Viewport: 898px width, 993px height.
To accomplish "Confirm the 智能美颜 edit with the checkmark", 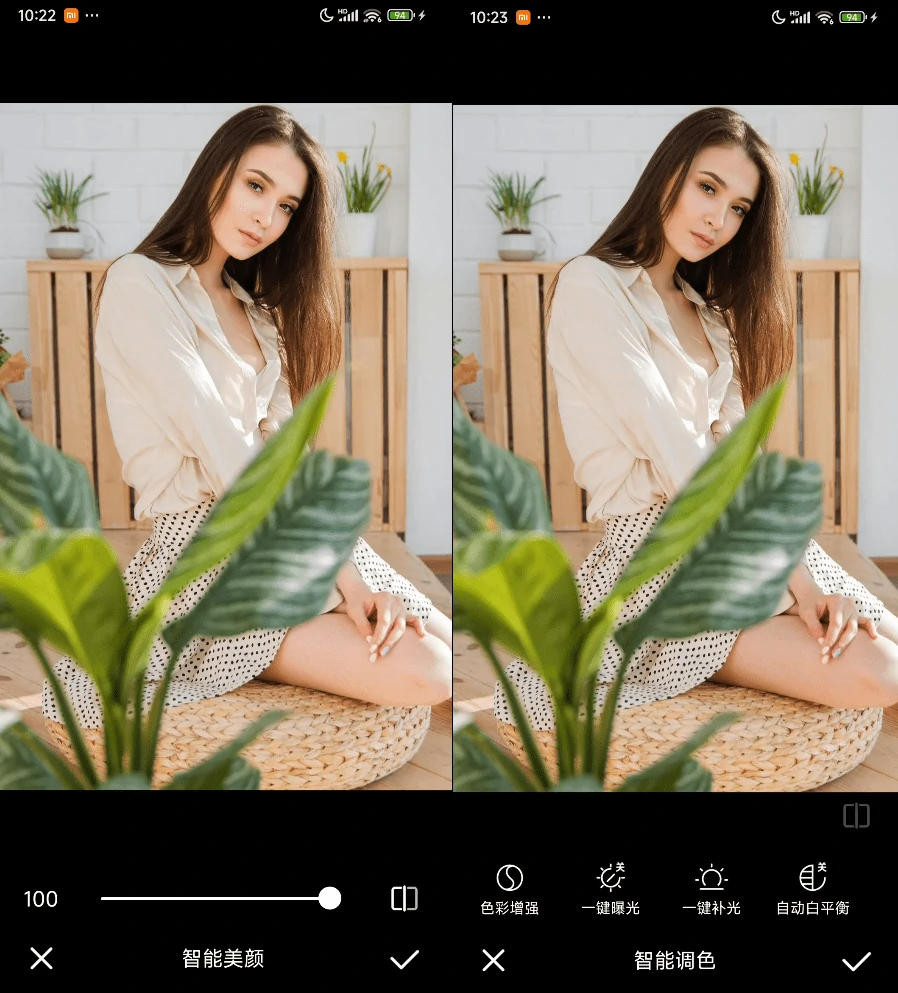I will [404, 960].
